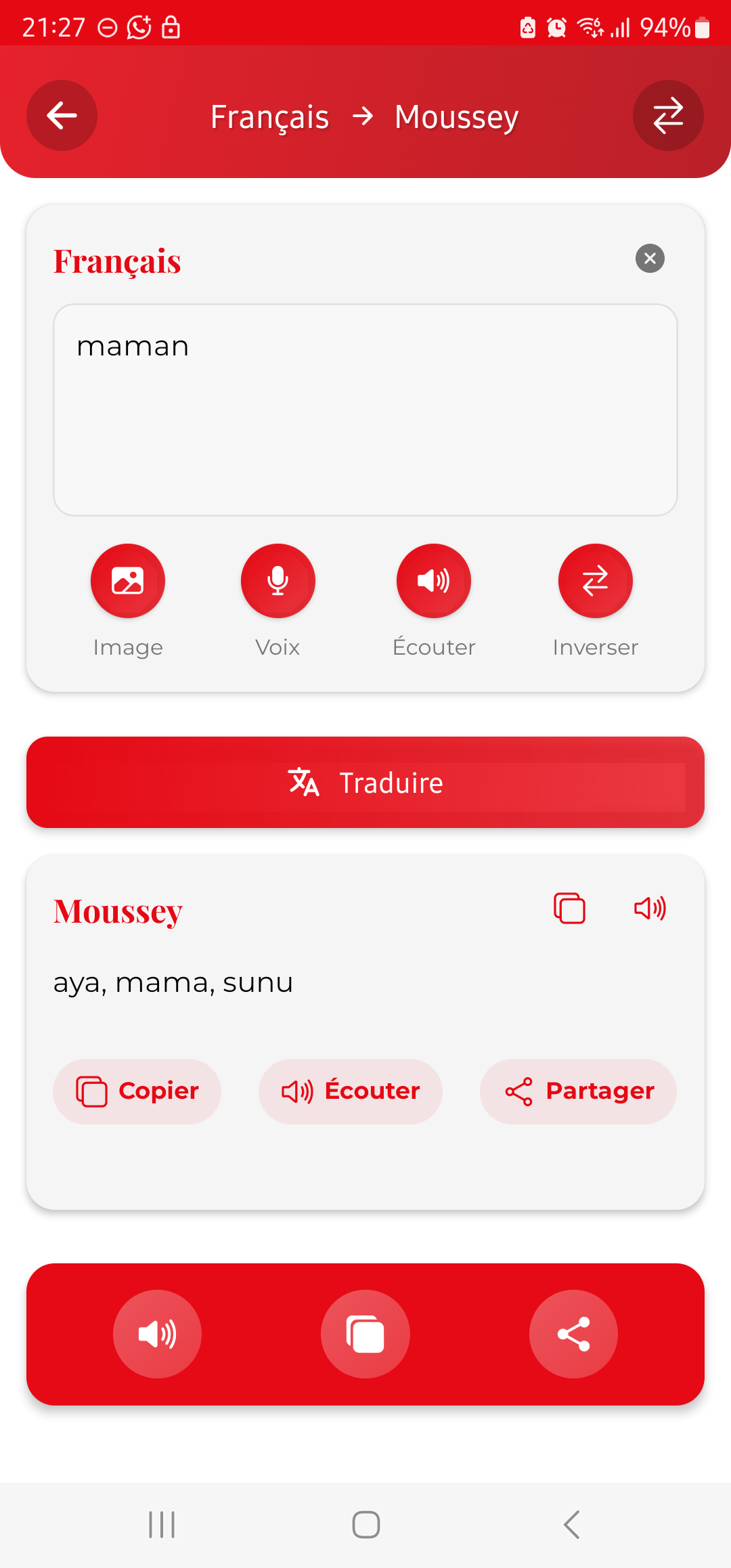Tap the Copier chip below the translation
The image size is (731, 1568).
(137, 1091)
